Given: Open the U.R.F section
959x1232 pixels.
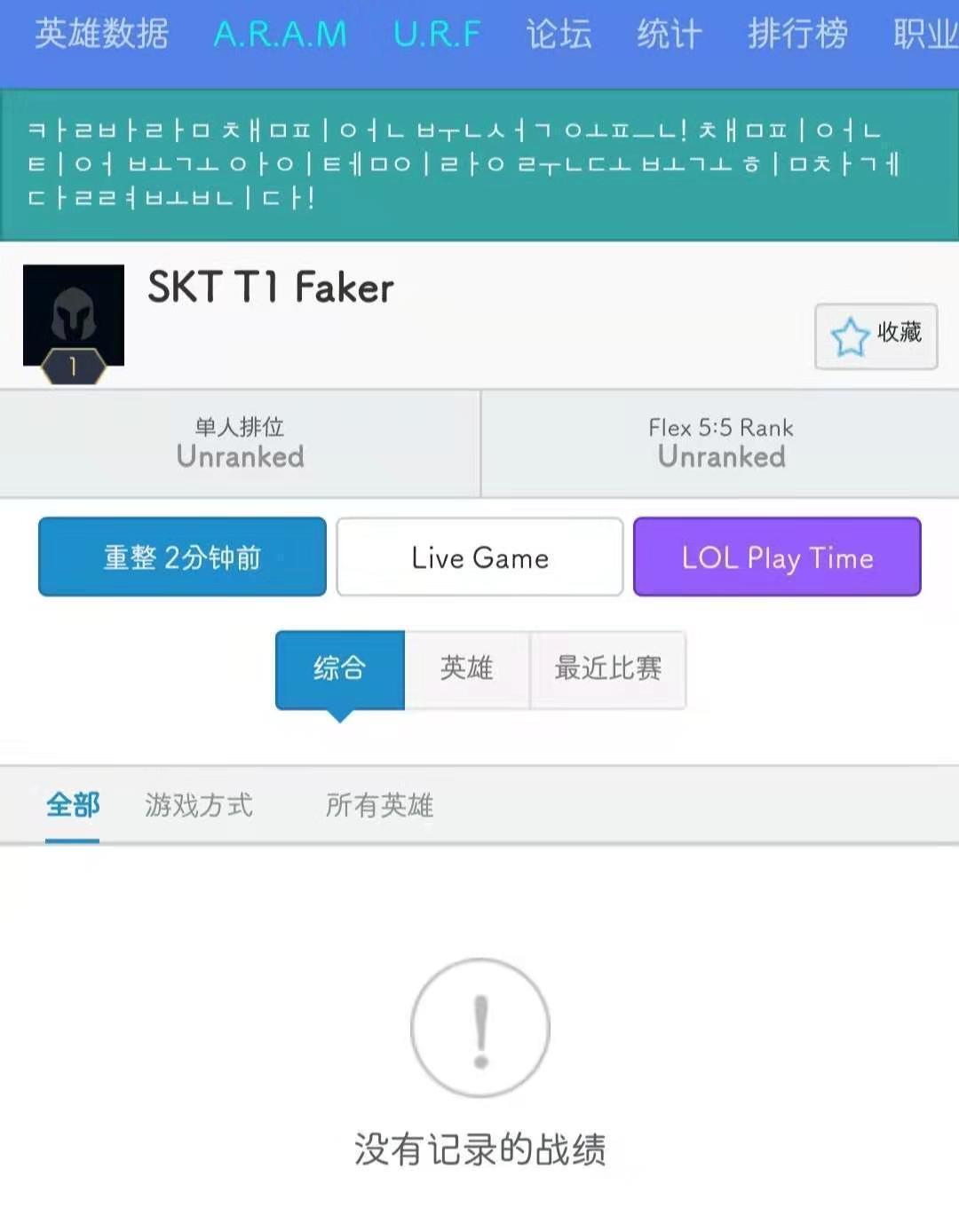Looking at the screenshot, I should tap(435, 36).
